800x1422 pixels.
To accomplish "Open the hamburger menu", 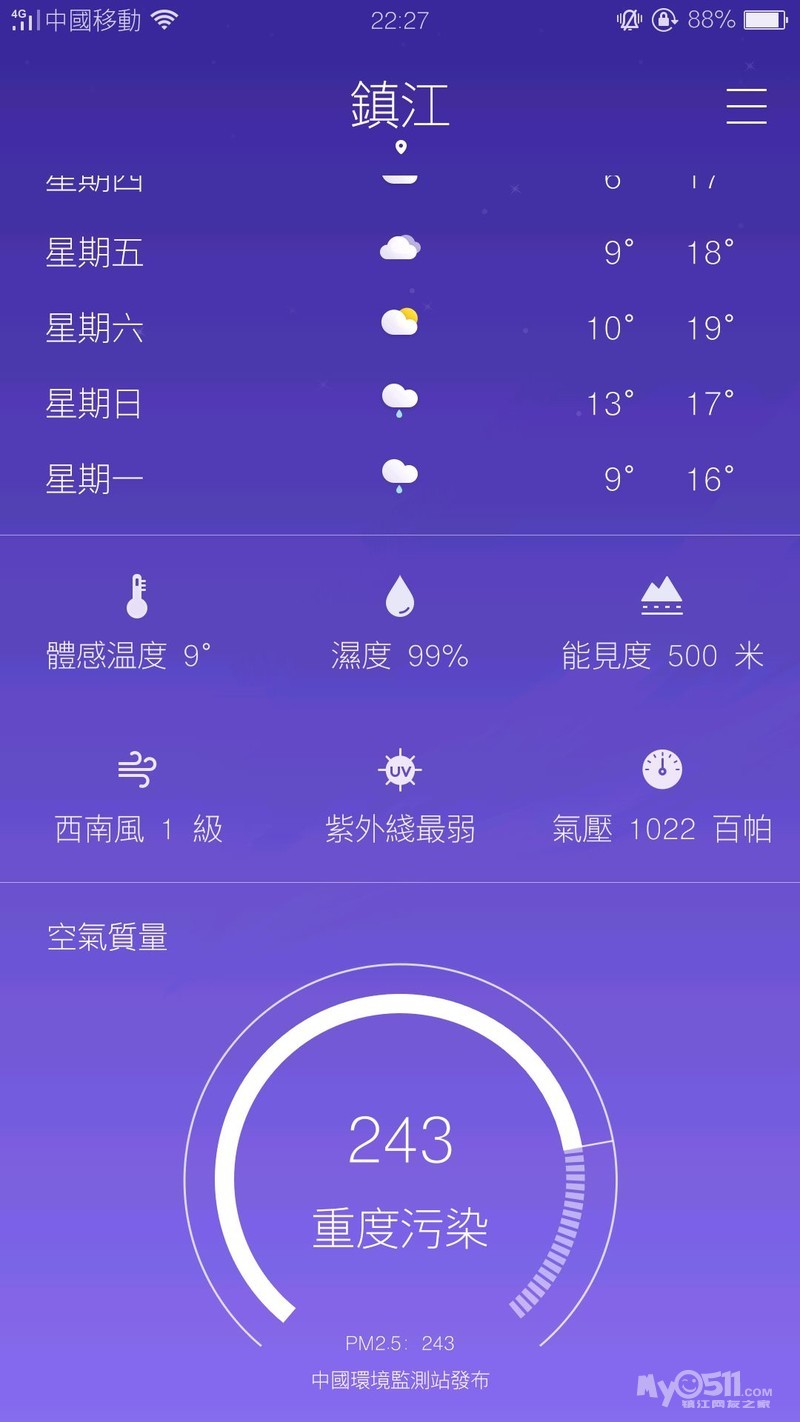I will click(x=746, y=106).
